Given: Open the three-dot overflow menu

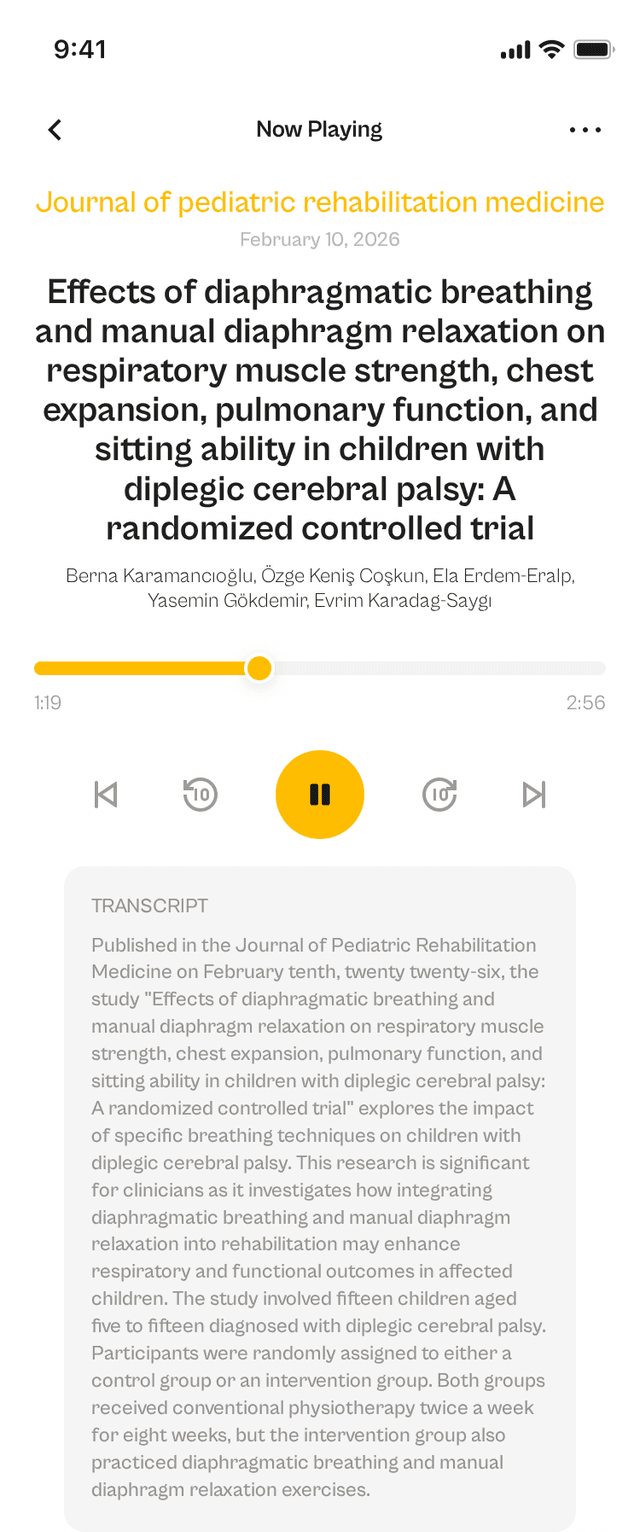Looking at the screenshot, I should click(x=585, y=129).
